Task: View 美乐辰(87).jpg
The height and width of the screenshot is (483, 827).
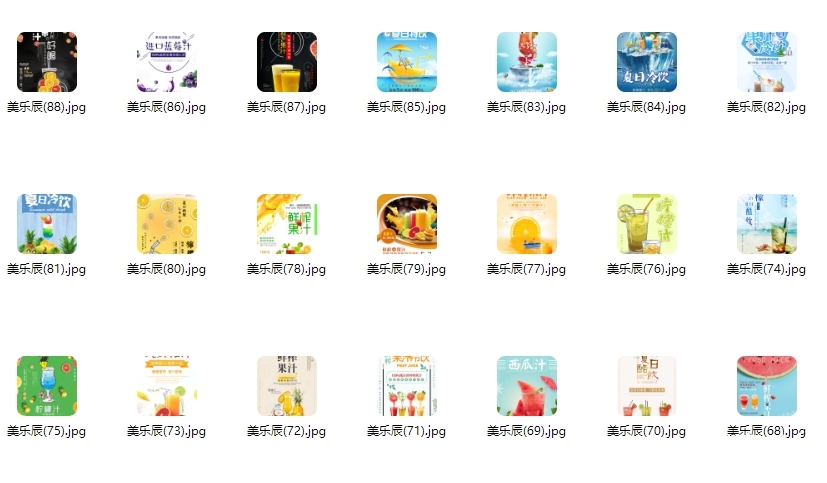Action: (x=287, y=62)
